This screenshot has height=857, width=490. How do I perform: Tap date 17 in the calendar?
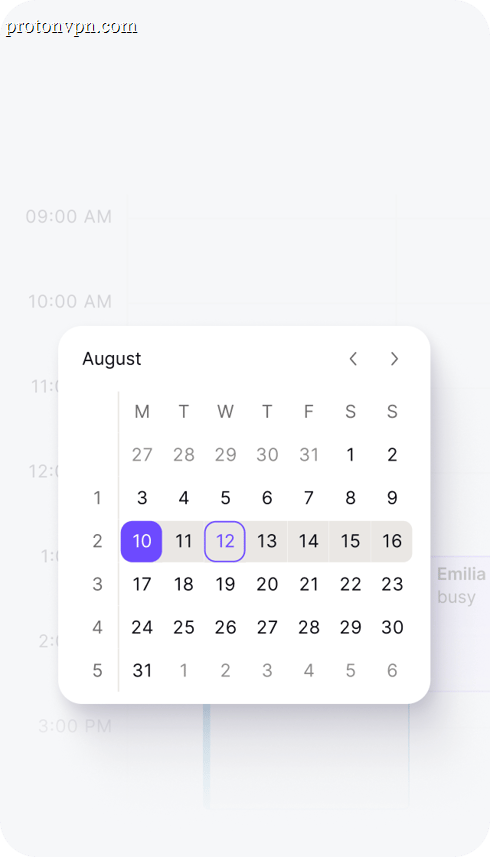(x=141, y=584)
